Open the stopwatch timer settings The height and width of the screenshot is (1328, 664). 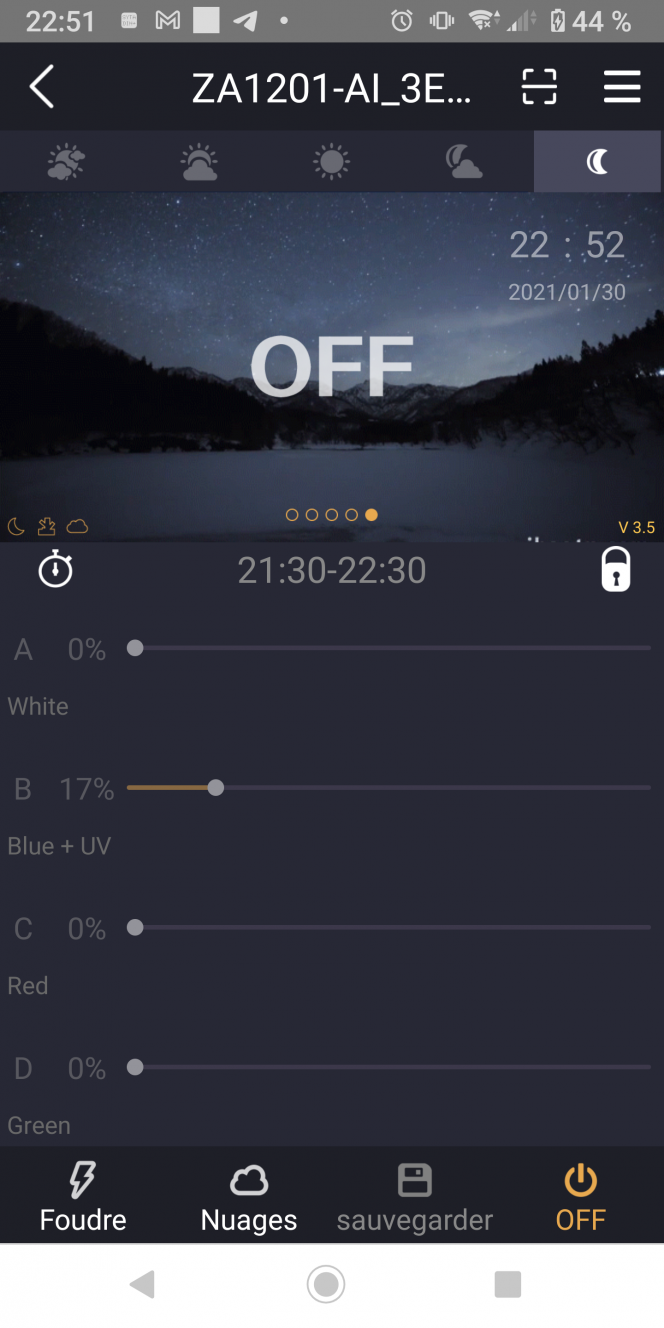pyautogui.click(x=55, y=570)
